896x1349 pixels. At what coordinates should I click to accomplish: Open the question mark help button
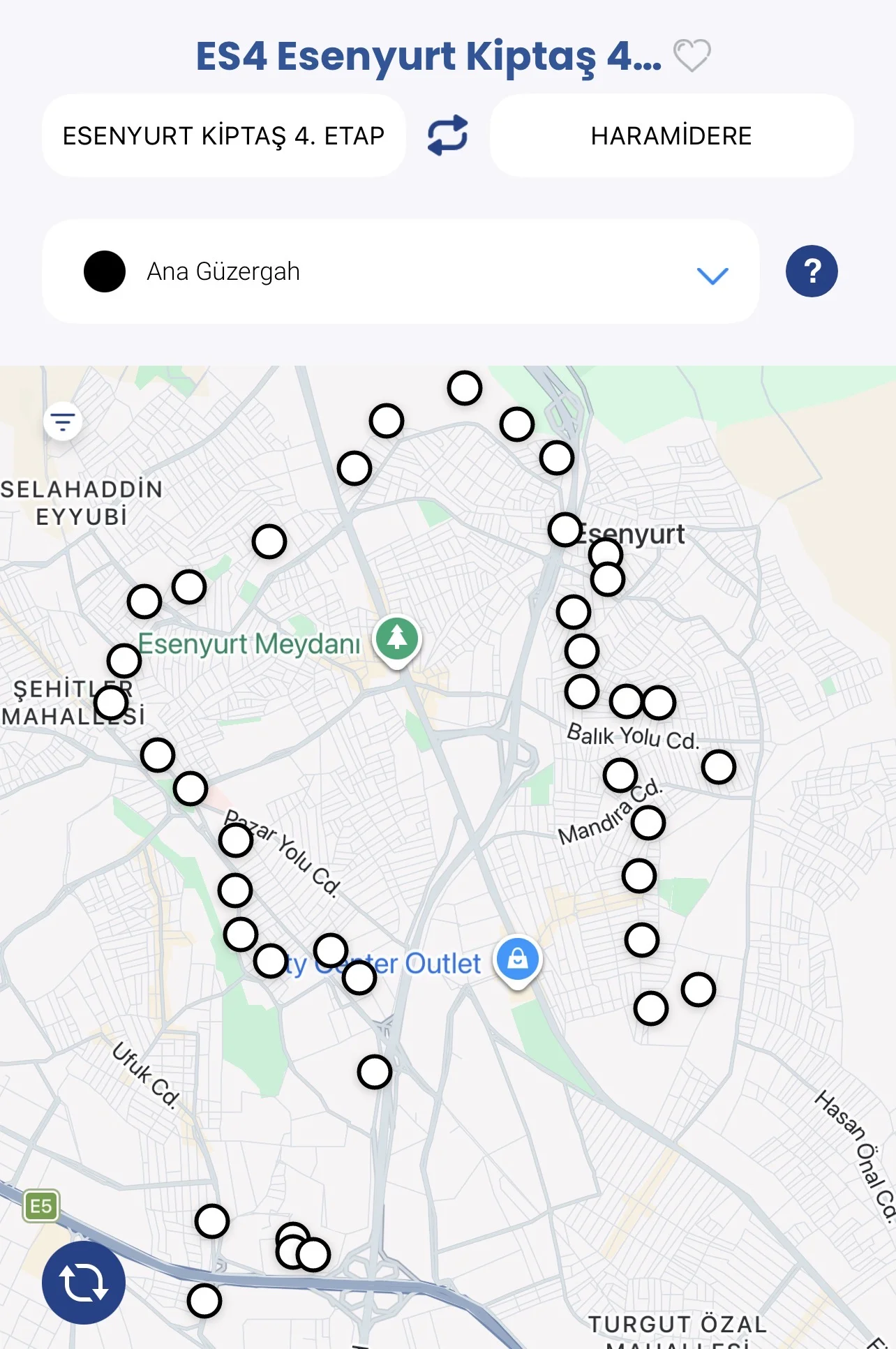click(812, 271)
